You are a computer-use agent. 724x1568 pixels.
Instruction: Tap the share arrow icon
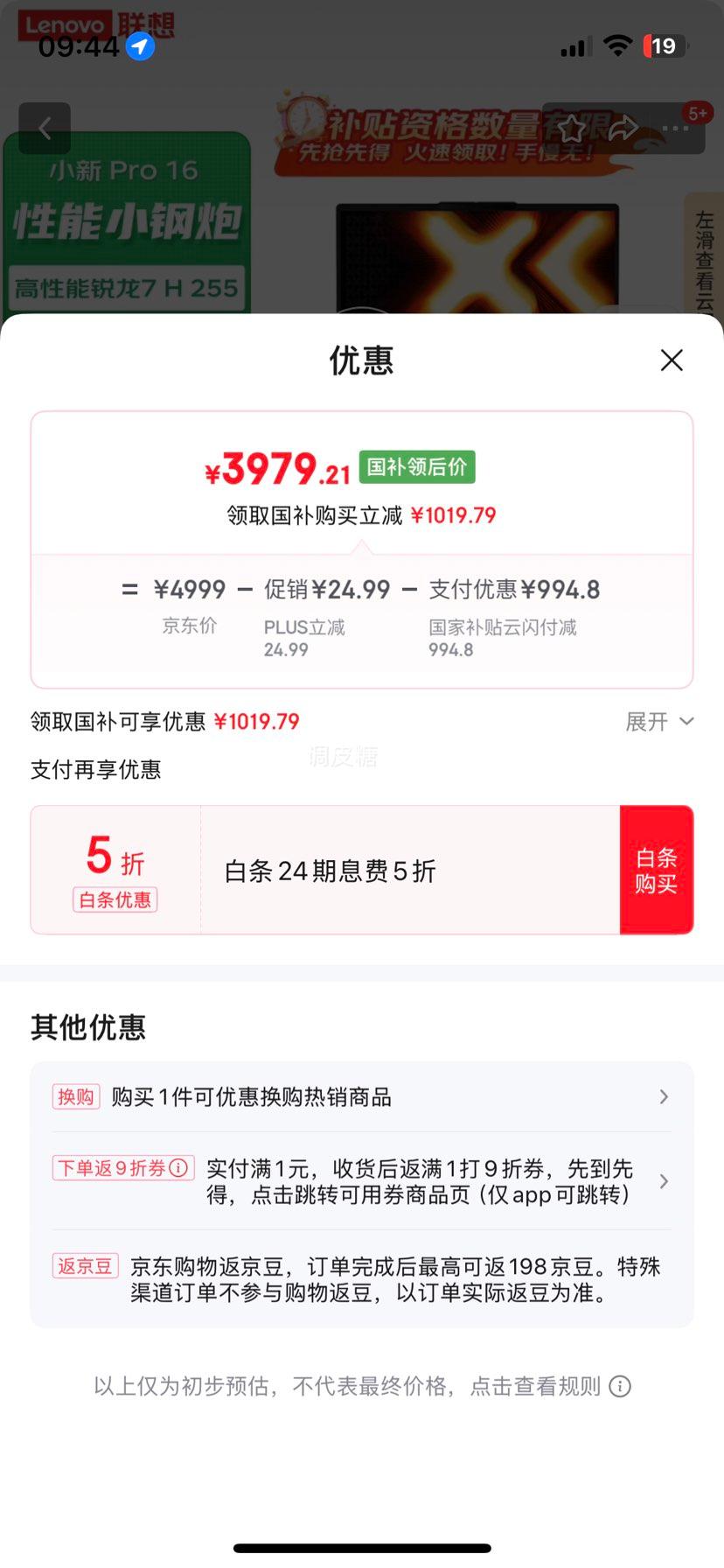pyautogui.click(x=623, y=128)
